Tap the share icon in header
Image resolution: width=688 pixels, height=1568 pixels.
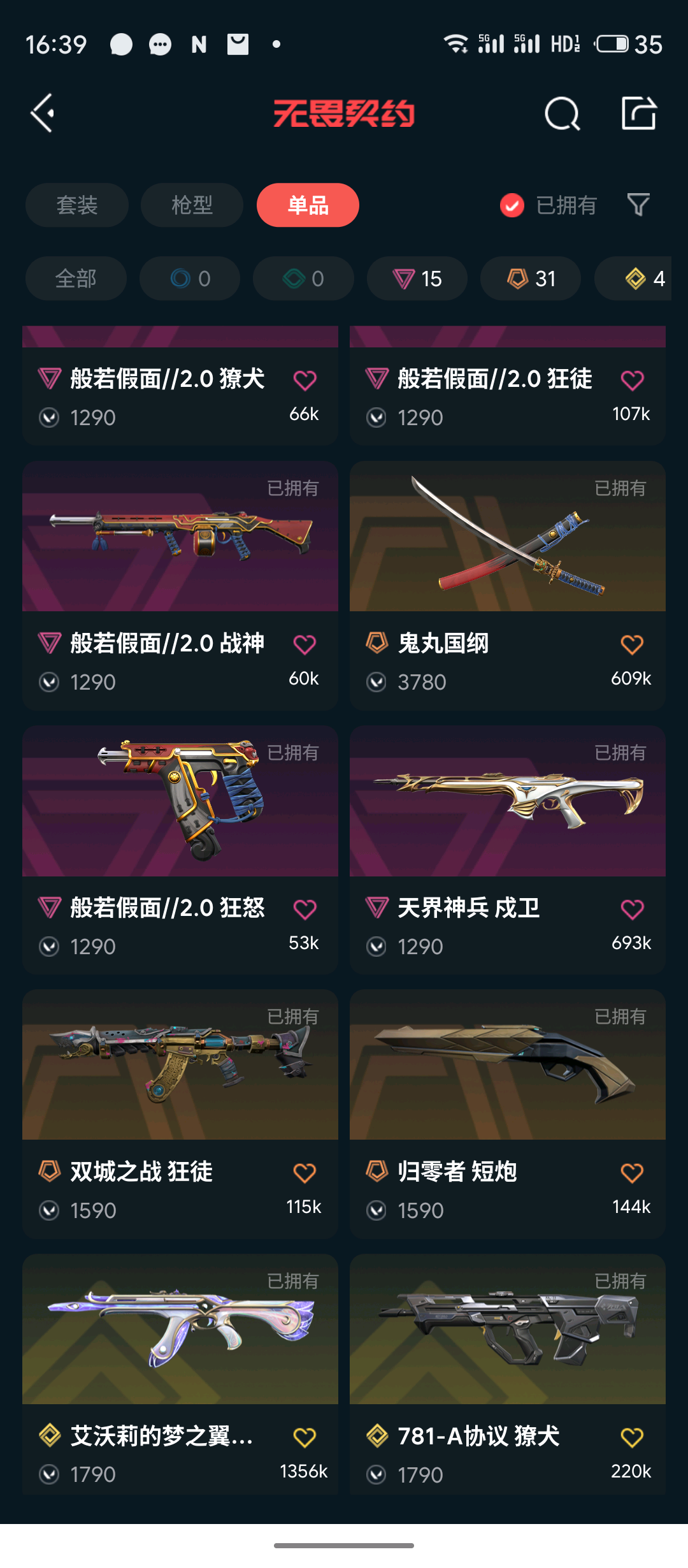[x=638, y=113]
